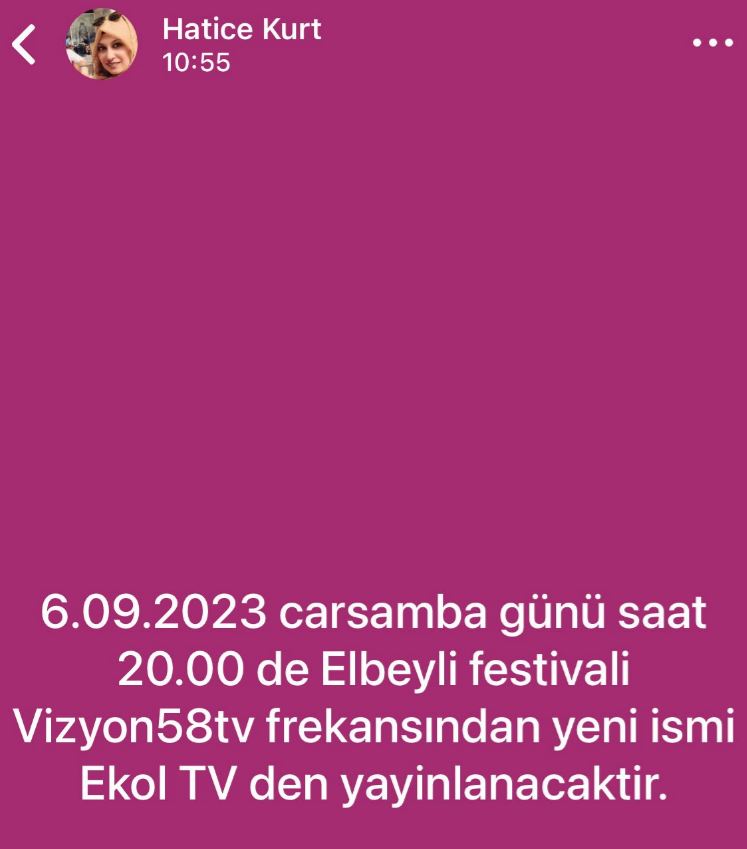Open Hatice Kurt's profile picture
Viewport: 747px width, 849px height.
[102, 45]
